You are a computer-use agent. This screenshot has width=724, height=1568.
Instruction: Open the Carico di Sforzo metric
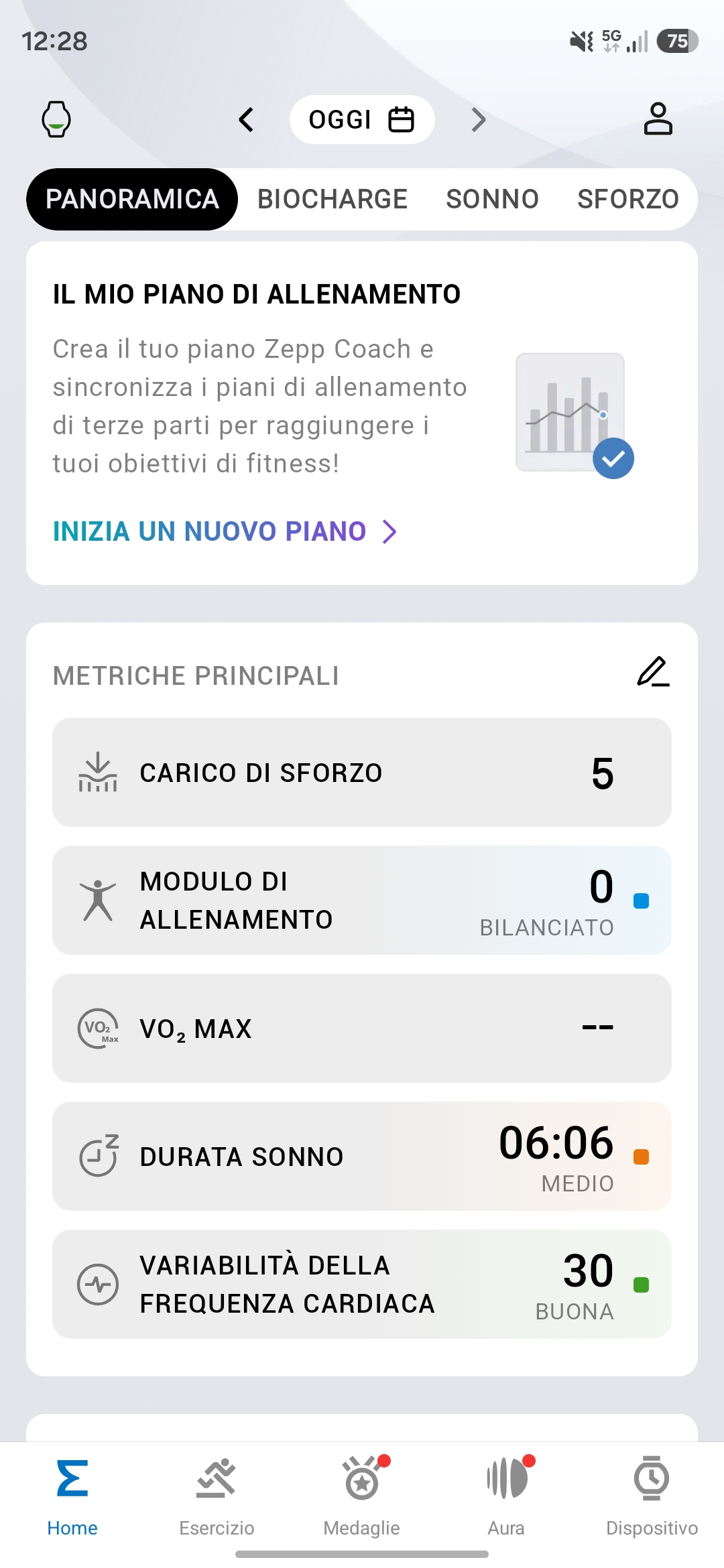(x=362, y=773)
